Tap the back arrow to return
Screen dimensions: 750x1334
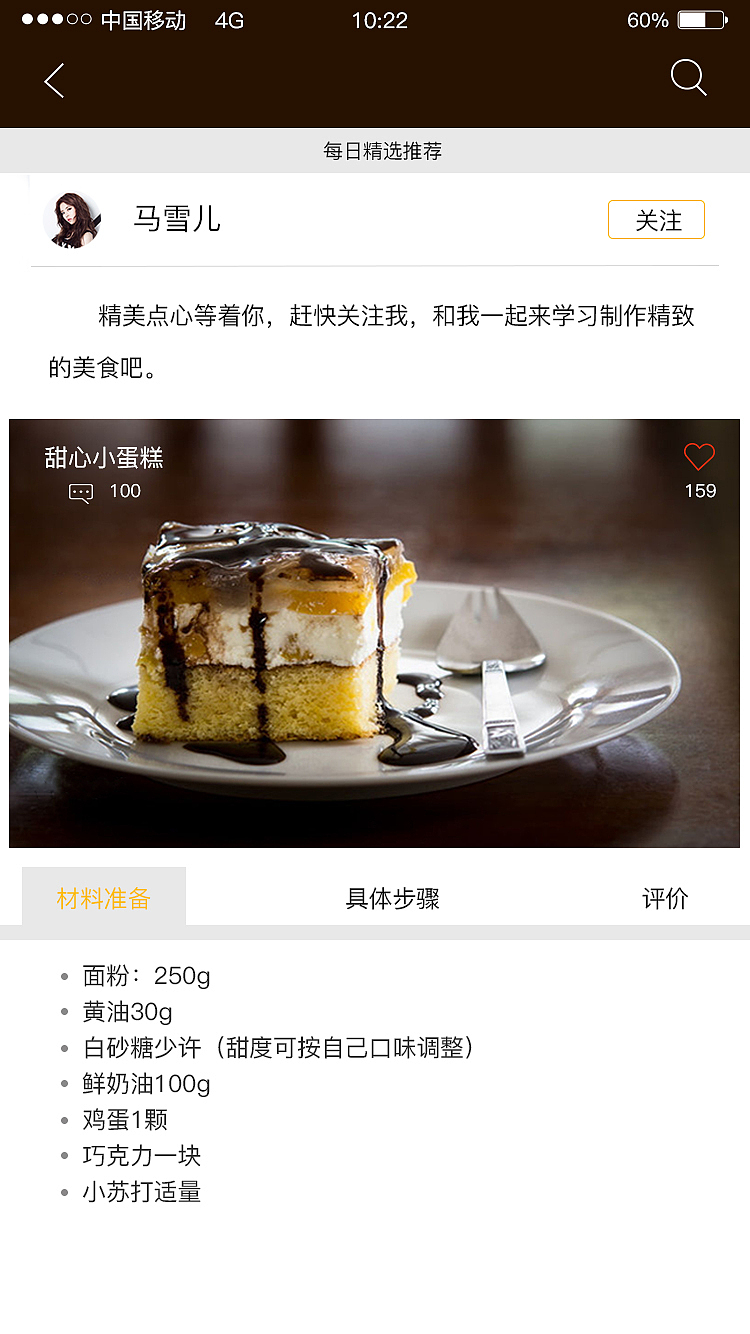[x=53, y=82]
